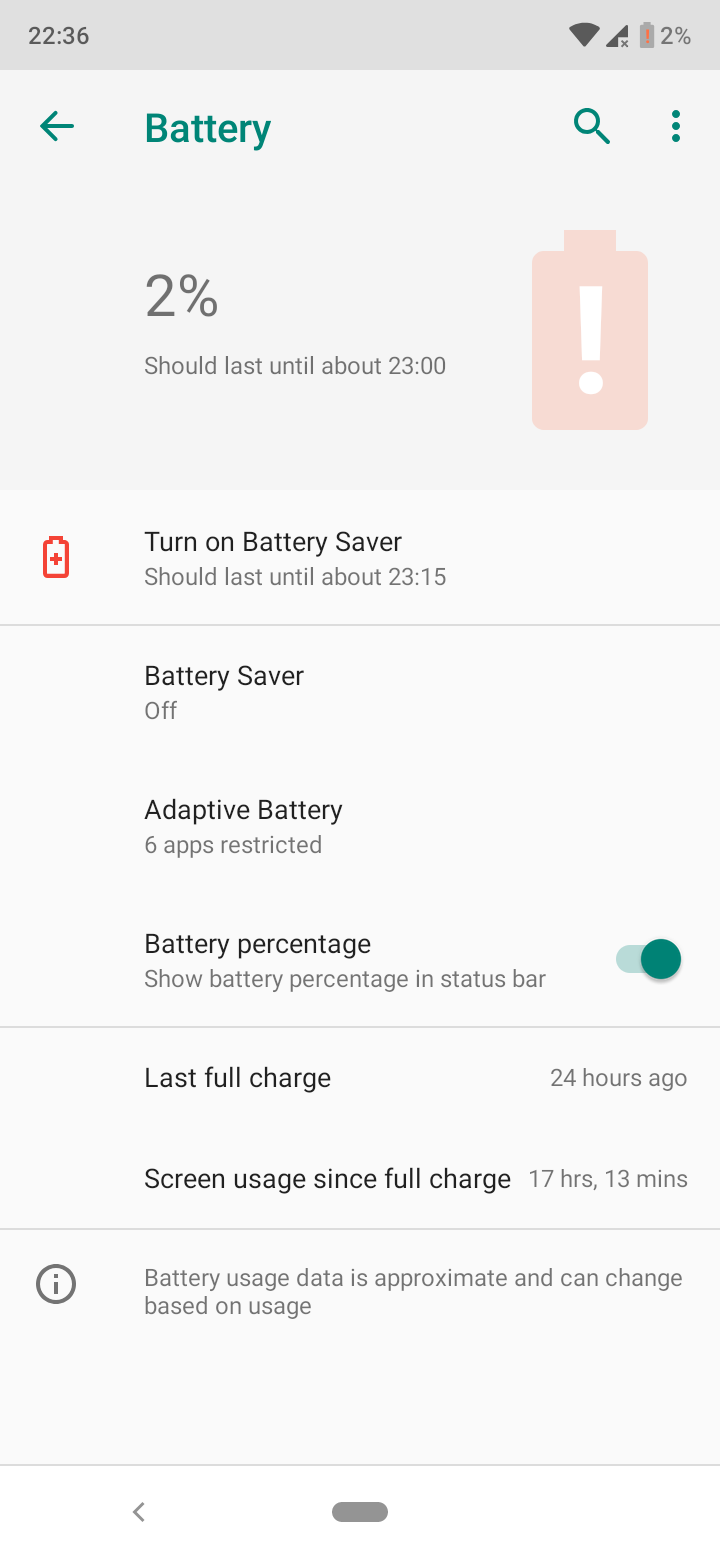Viewport: 720px width, 1560px height.
Task: Open the search icon in Battery settings
Action: coord(592,127)
